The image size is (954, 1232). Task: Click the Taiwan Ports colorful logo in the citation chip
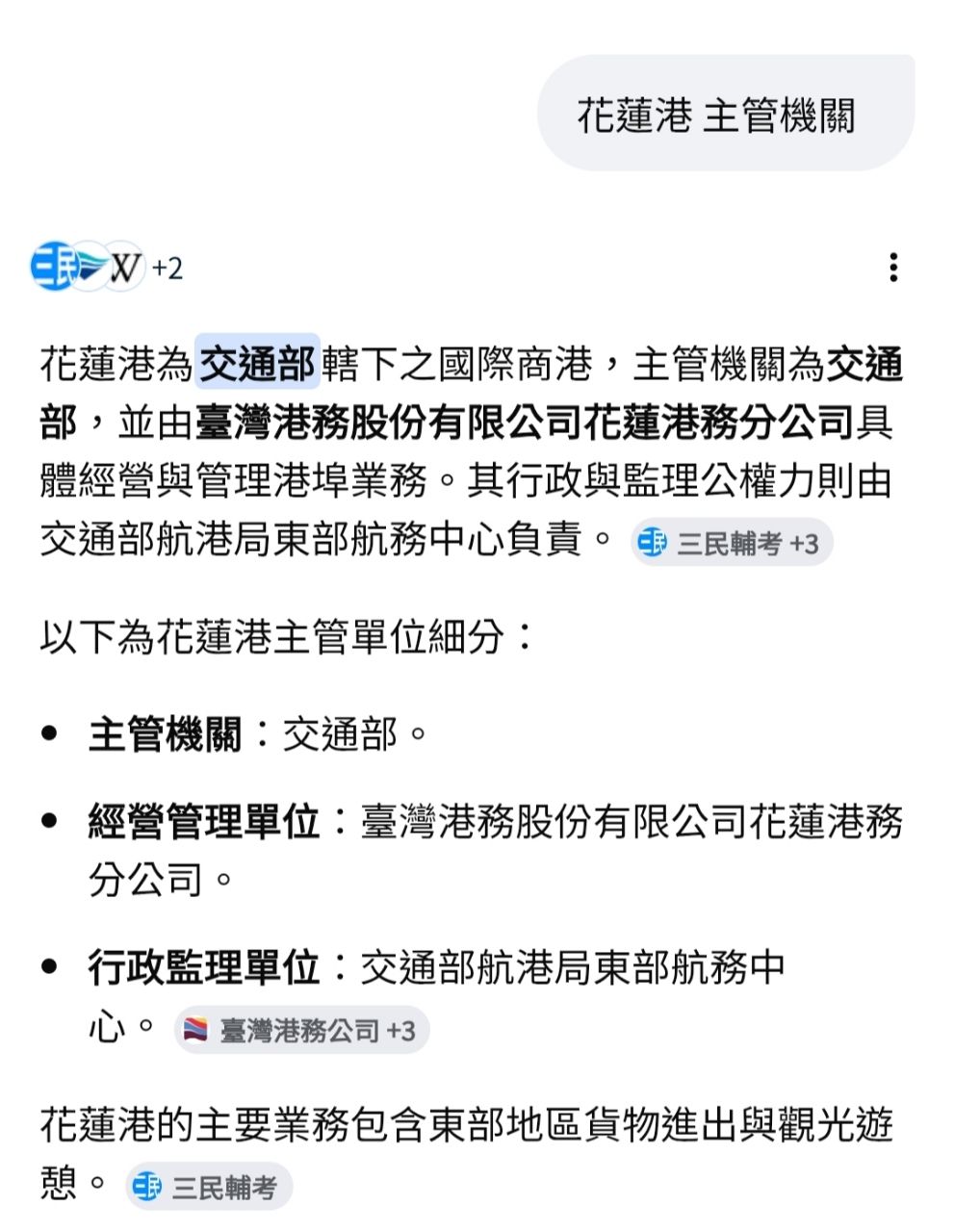coord(195,1030)
